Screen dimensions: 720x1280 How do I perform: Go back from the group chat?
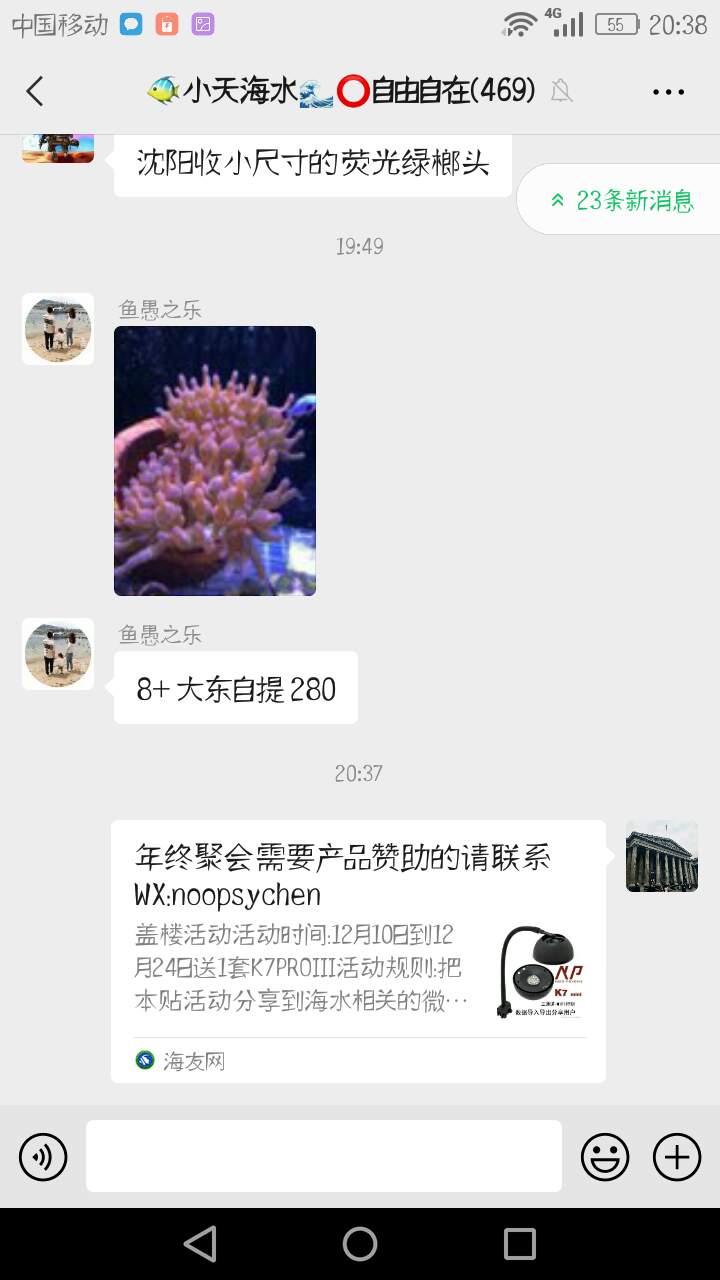click(35, 92)
